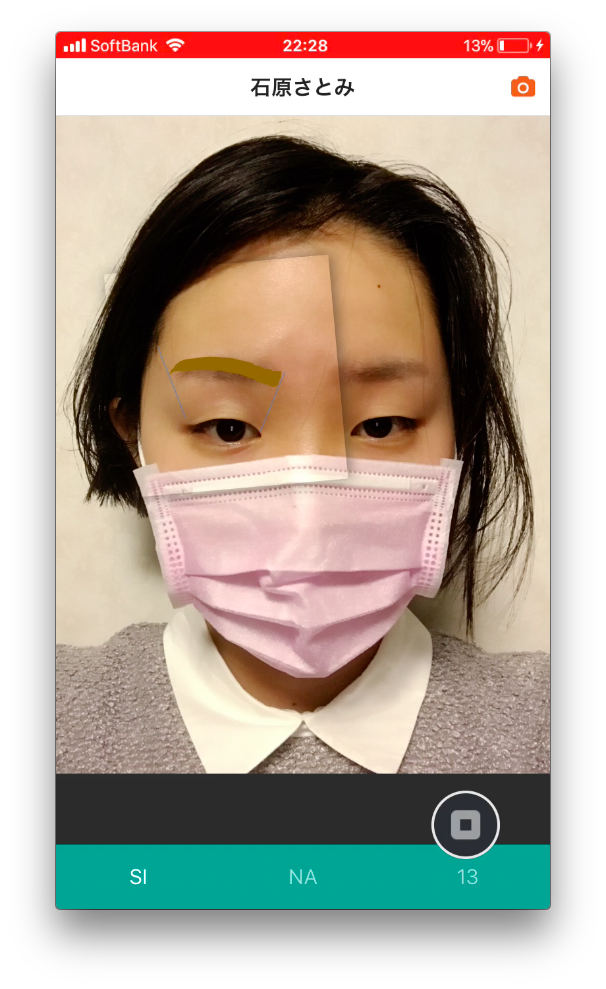Image resolution: width=606 pixels, height=989 pixels.
Task: Open the camera icon in the header
Action: (x=523, y=87)
